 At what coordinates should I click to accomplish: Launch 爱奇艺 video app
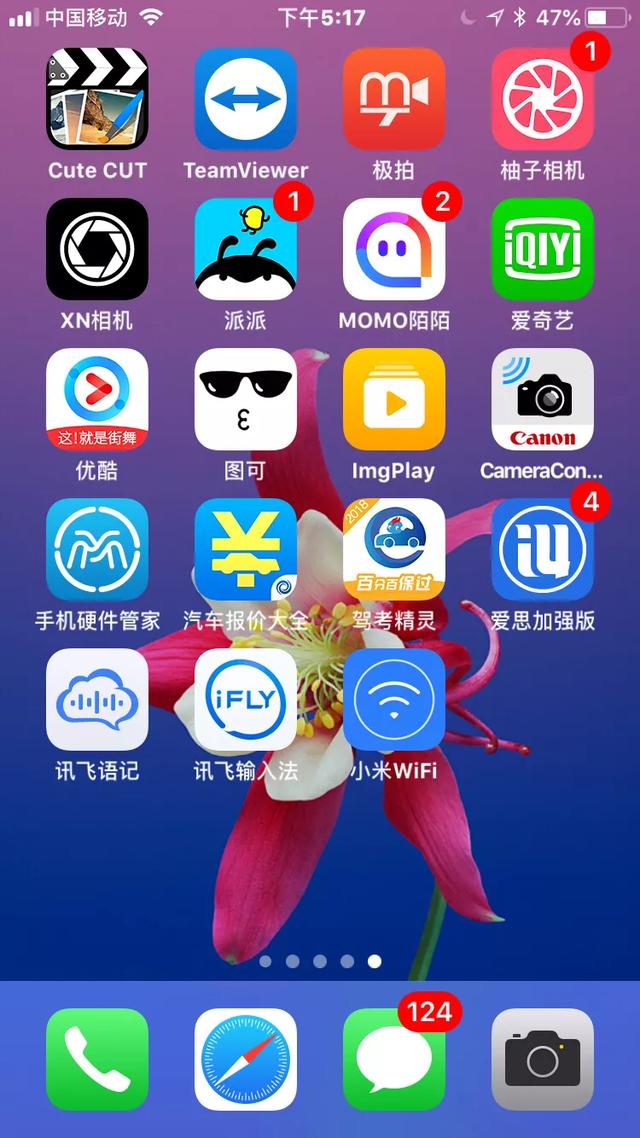(542, 249)
